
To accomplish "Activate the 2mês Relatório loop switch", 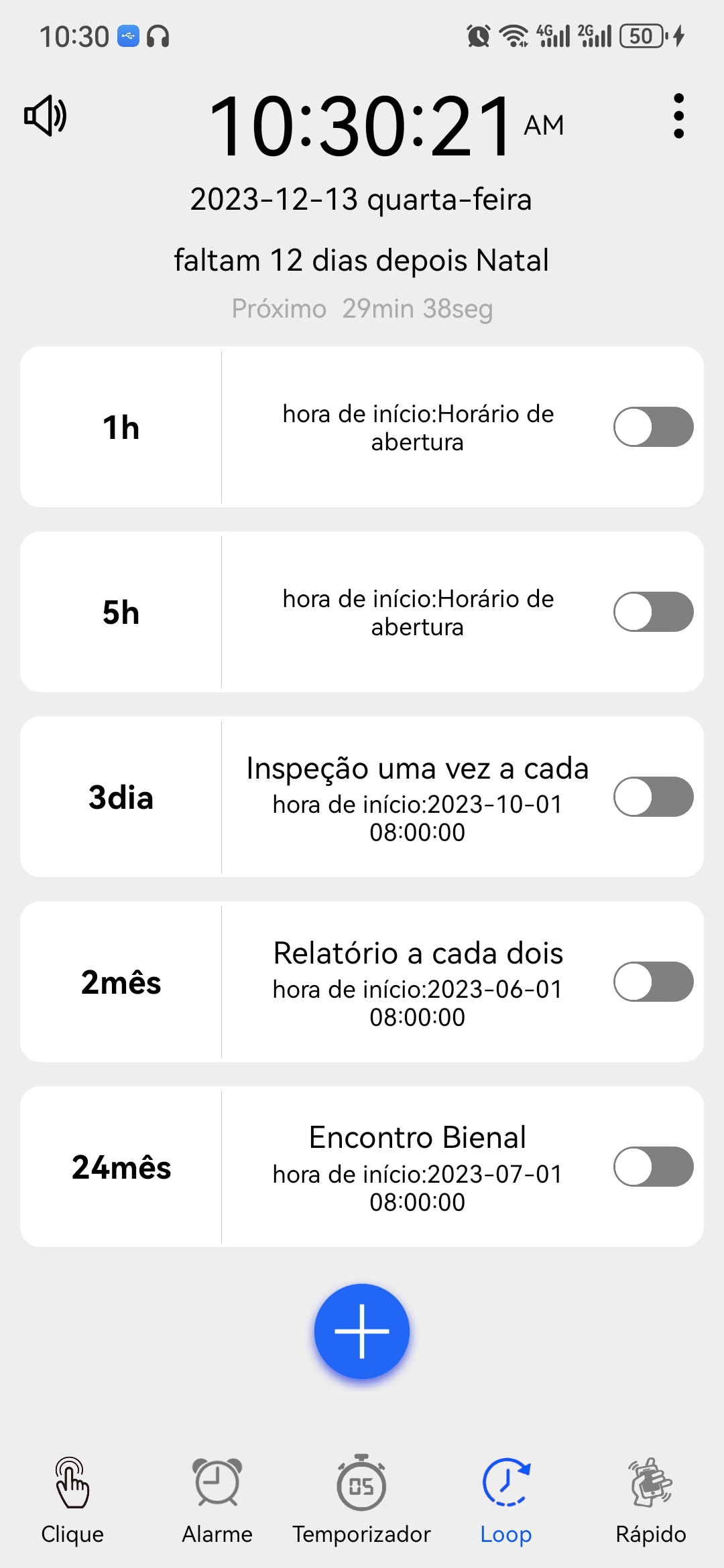I will (x=653, y=982).
